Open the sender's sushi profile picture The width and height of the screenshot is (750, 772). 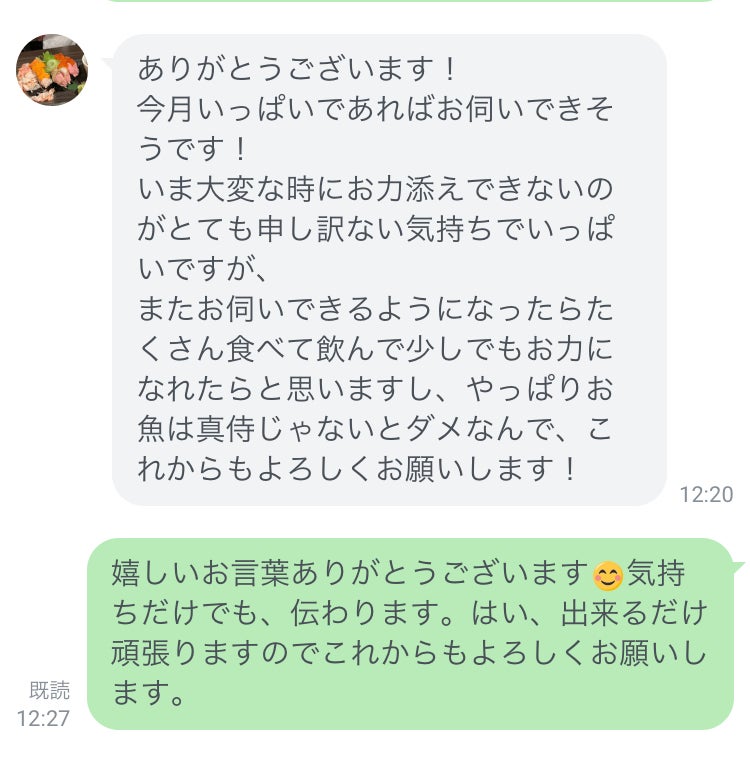pos(52,70)
